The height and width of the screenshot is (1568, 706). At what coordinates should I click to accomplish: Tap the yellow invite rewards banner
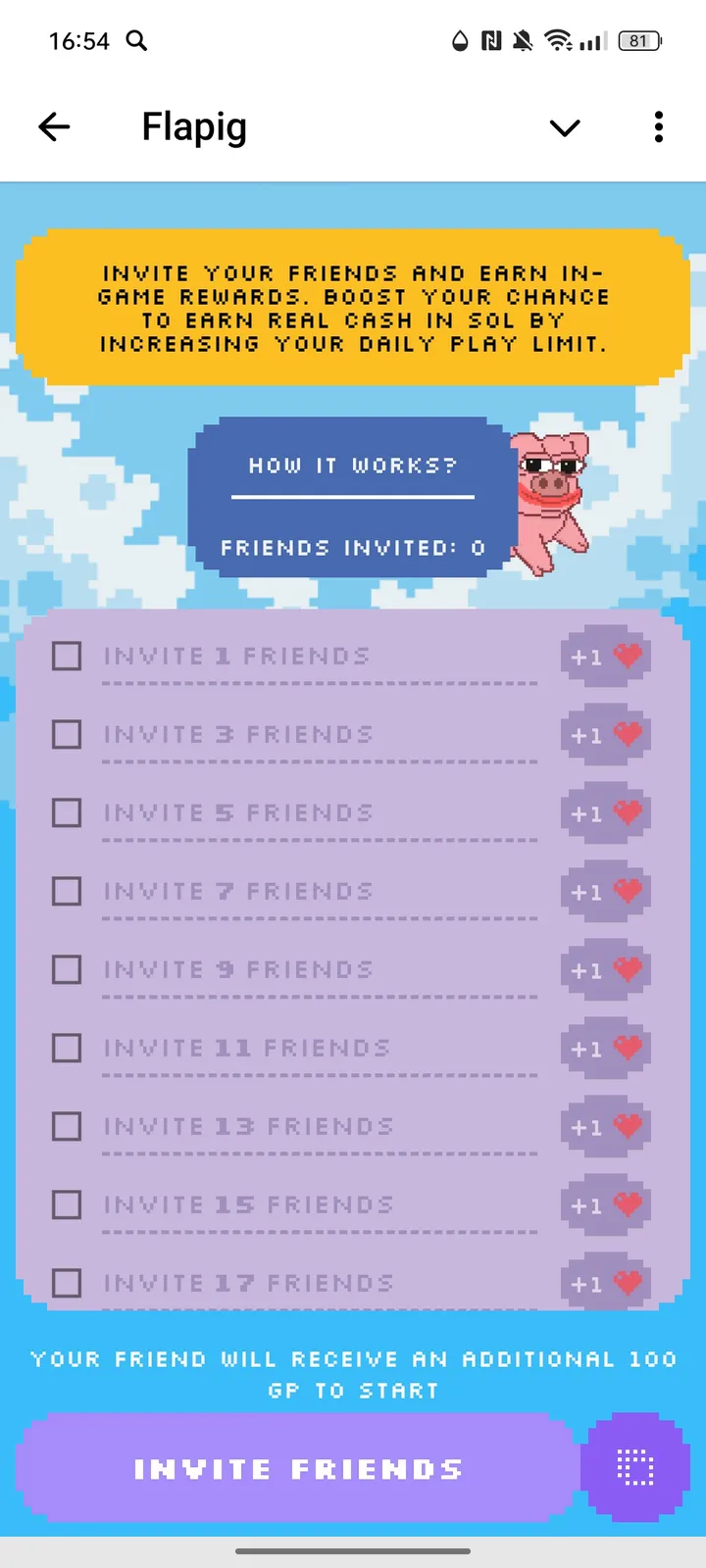tap(353, 307)
